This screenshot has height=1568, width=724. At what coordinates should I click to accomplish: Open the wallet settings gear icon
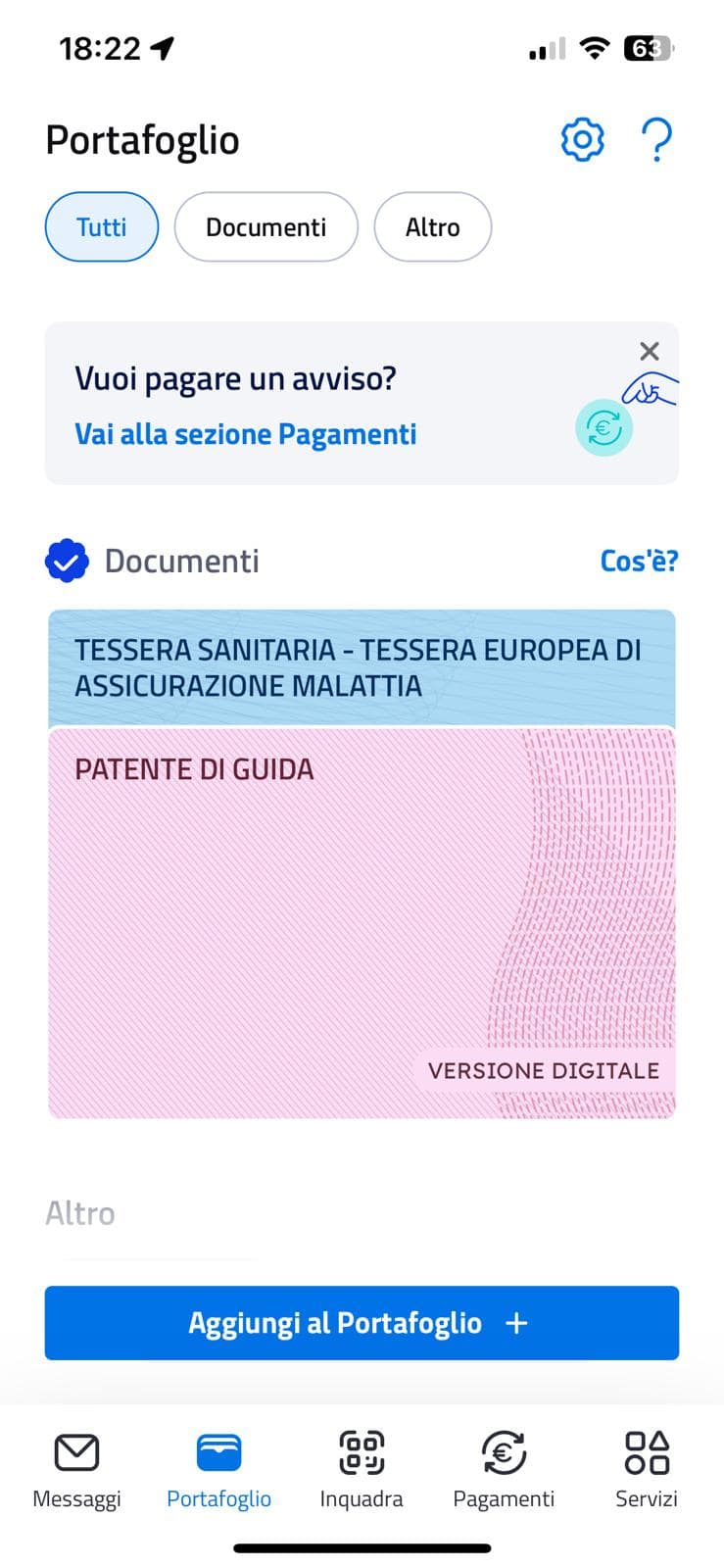click(581, 139)
